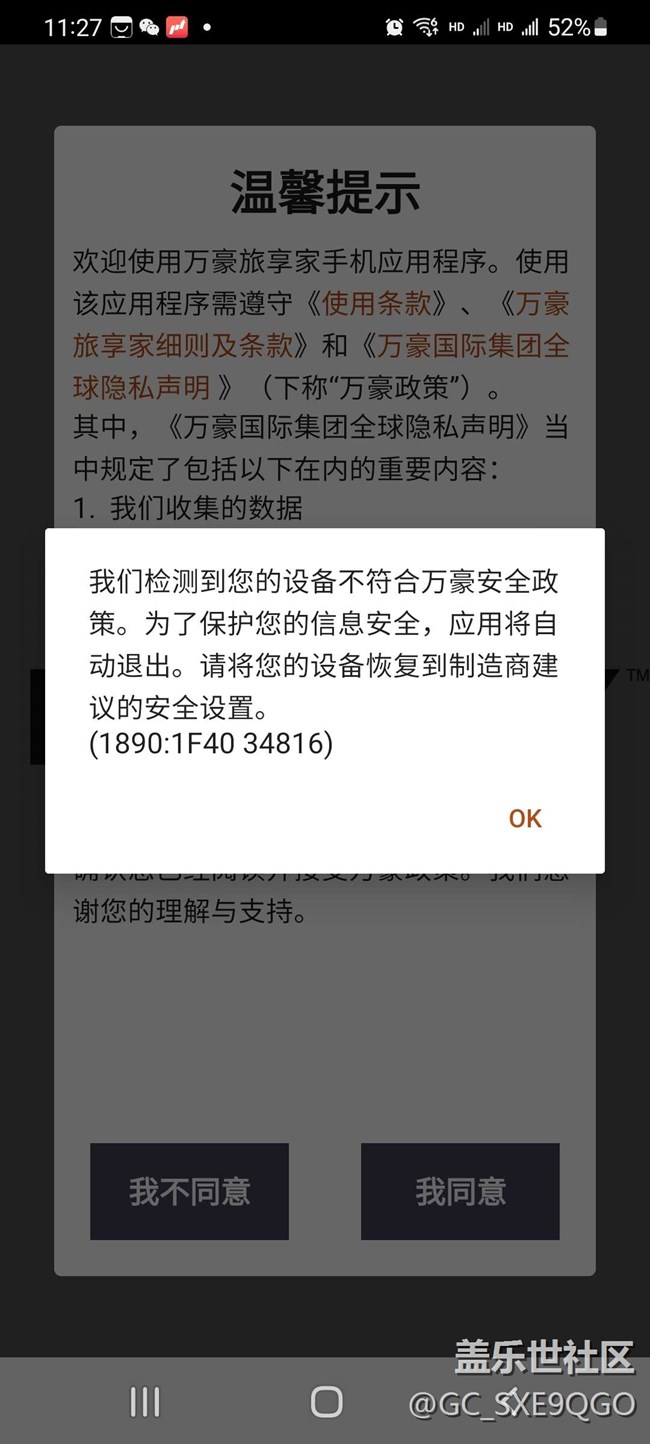Tap the 我同意 (agree) button
The image size is (650, 1444).
[460, 1191]
